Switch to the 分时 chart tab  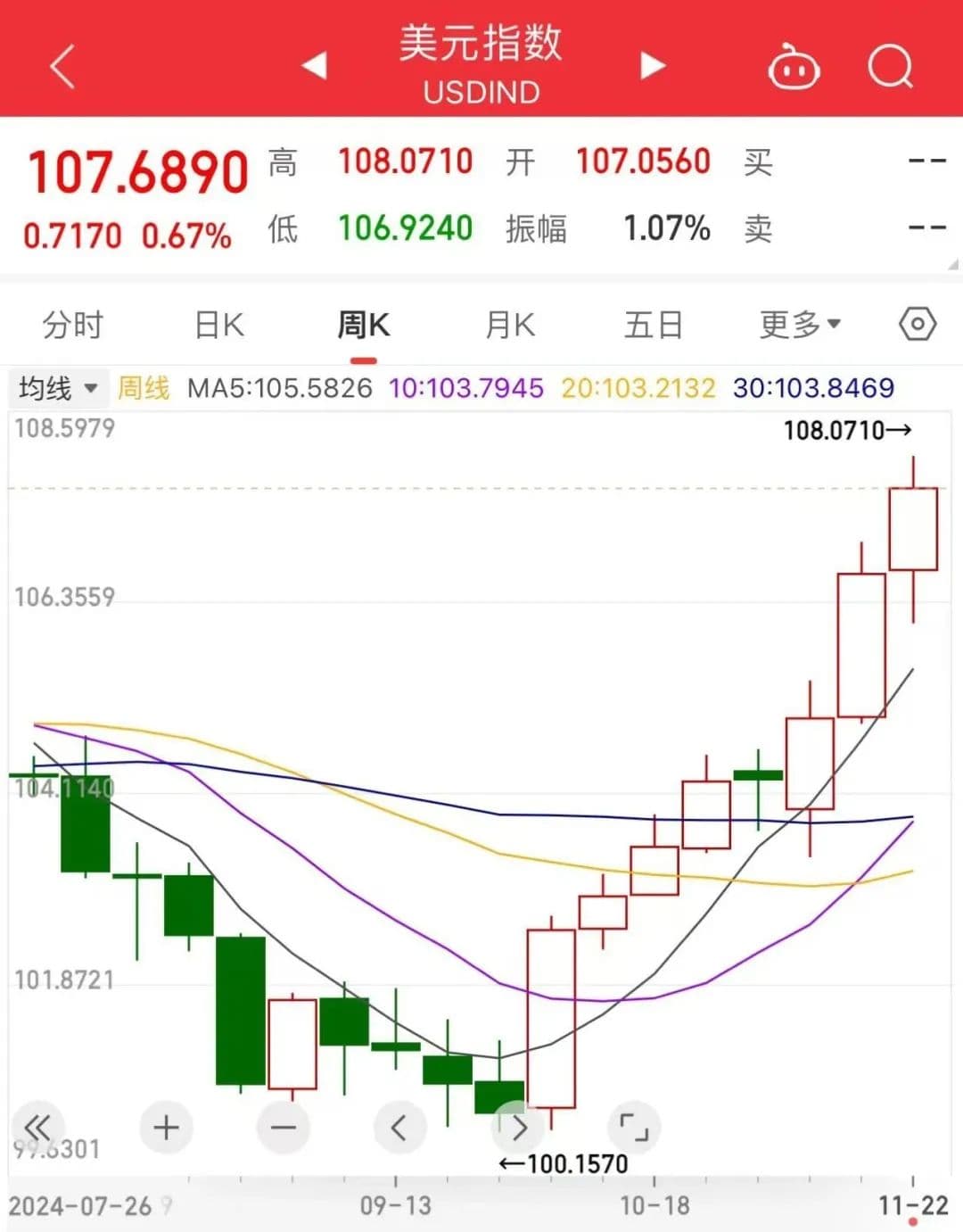73,325
